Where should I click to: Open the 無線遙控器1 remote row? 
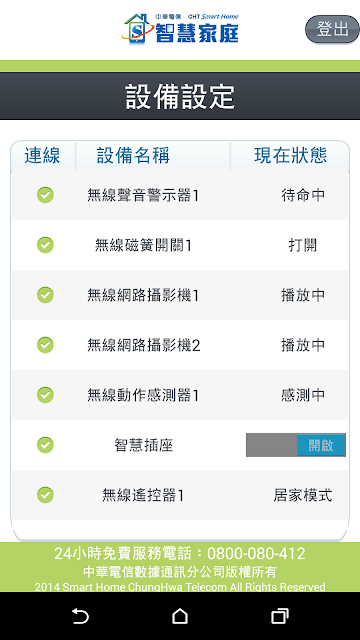[x=180, y=495]
